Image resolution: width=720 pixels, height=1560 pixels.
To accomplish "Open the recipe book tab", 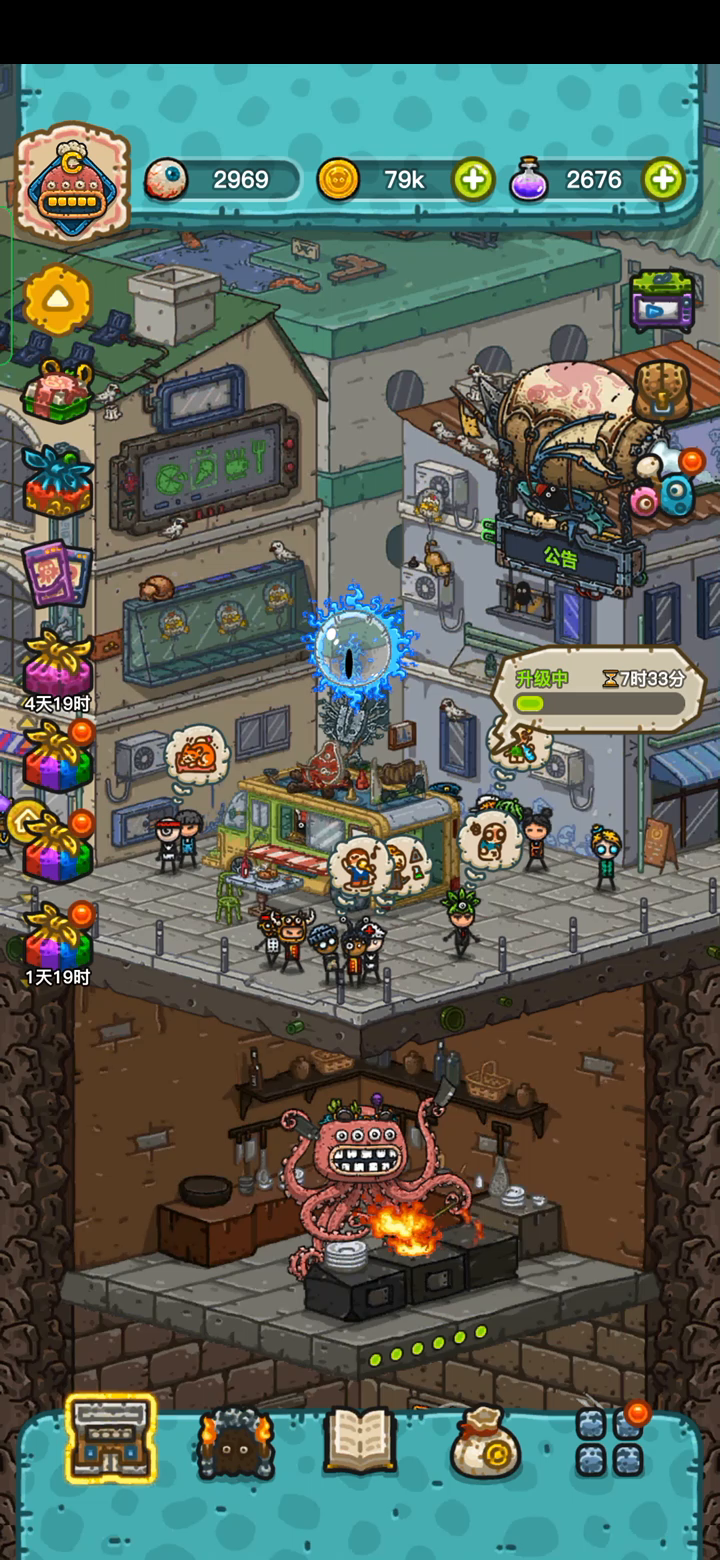I will tap(359, 1441).
